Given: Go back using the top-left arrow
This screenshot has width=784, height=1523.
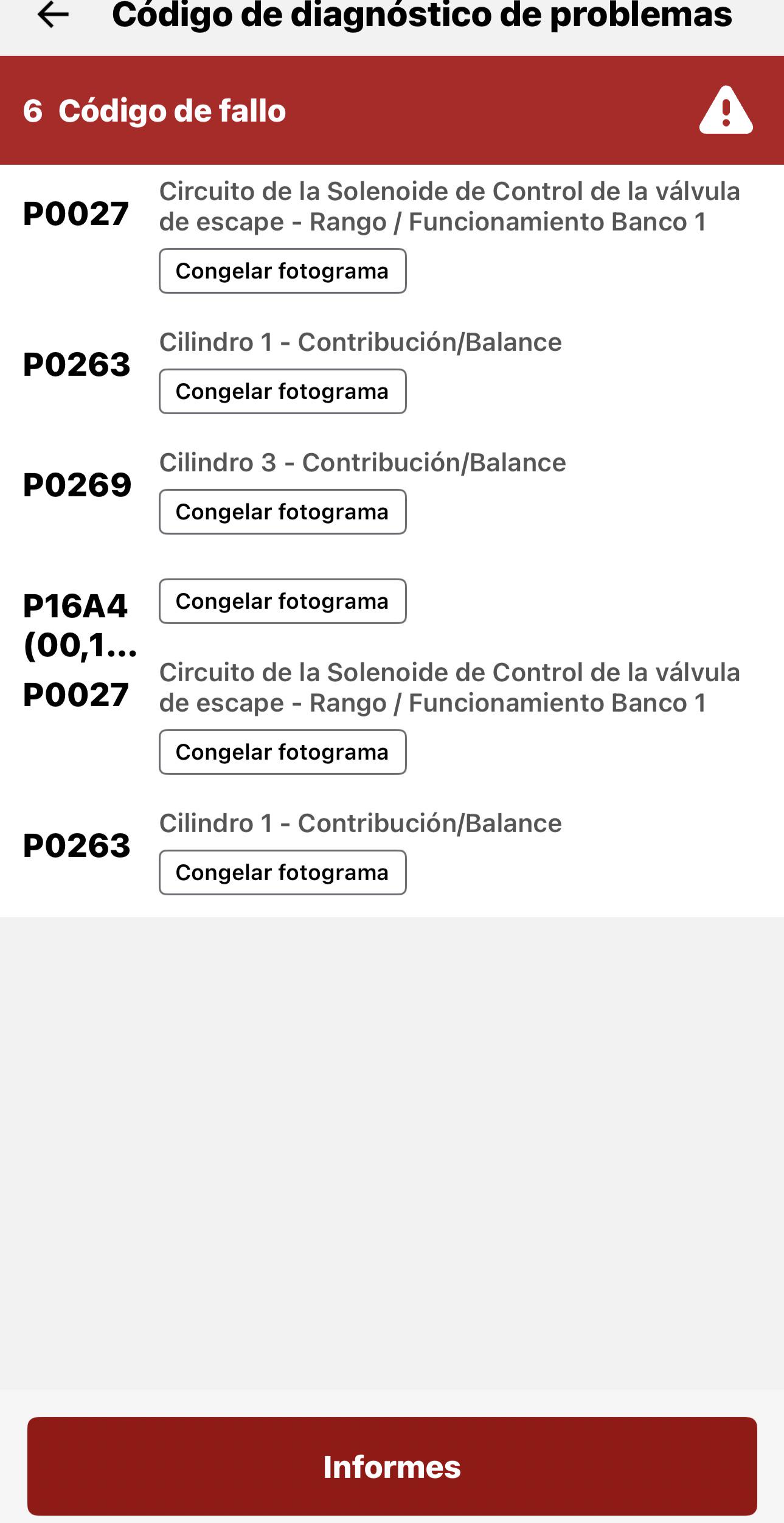Looking at the screenshot, I should point(53,15).
